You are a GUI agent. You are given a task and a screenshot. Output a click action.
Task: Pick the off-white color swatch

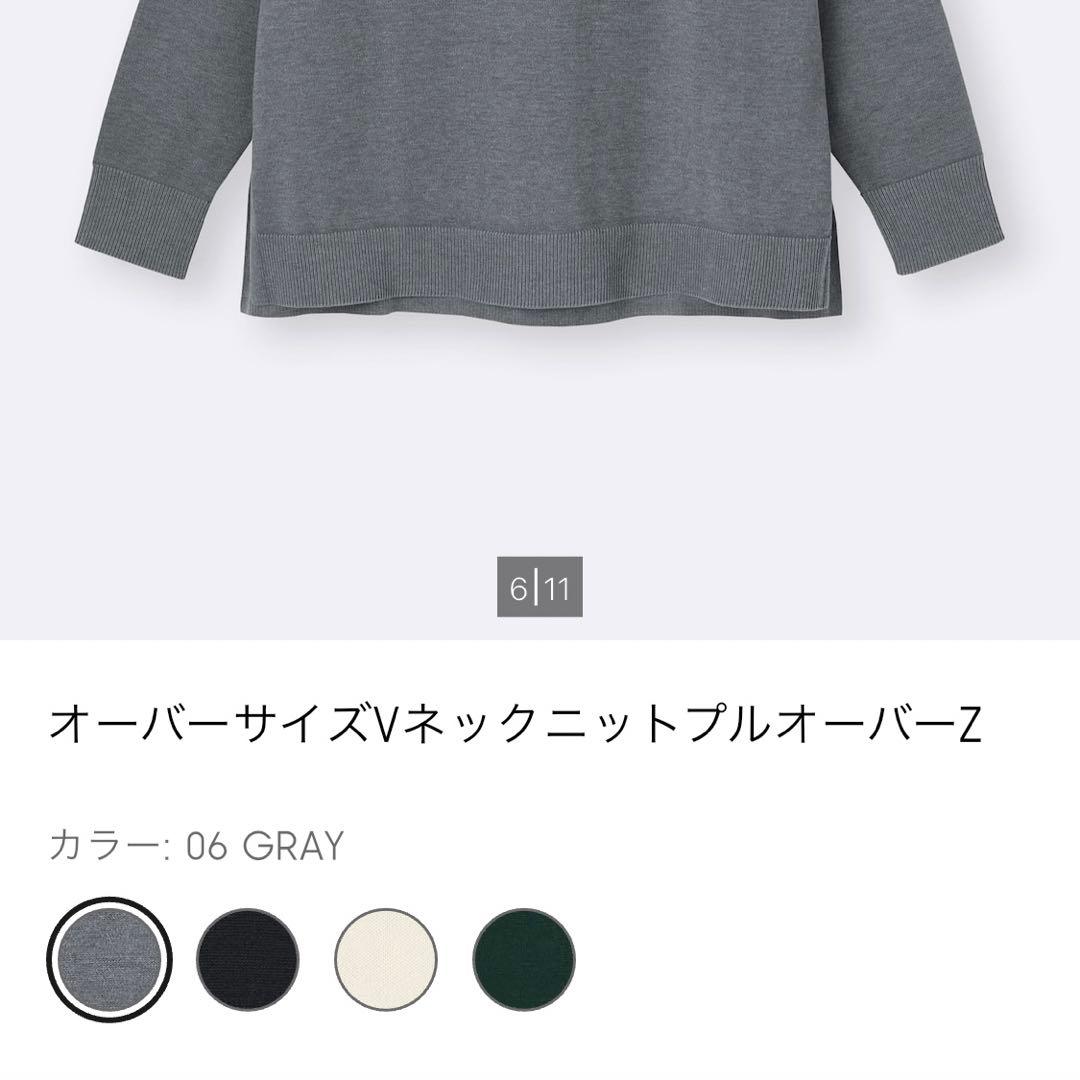[386, 959]
